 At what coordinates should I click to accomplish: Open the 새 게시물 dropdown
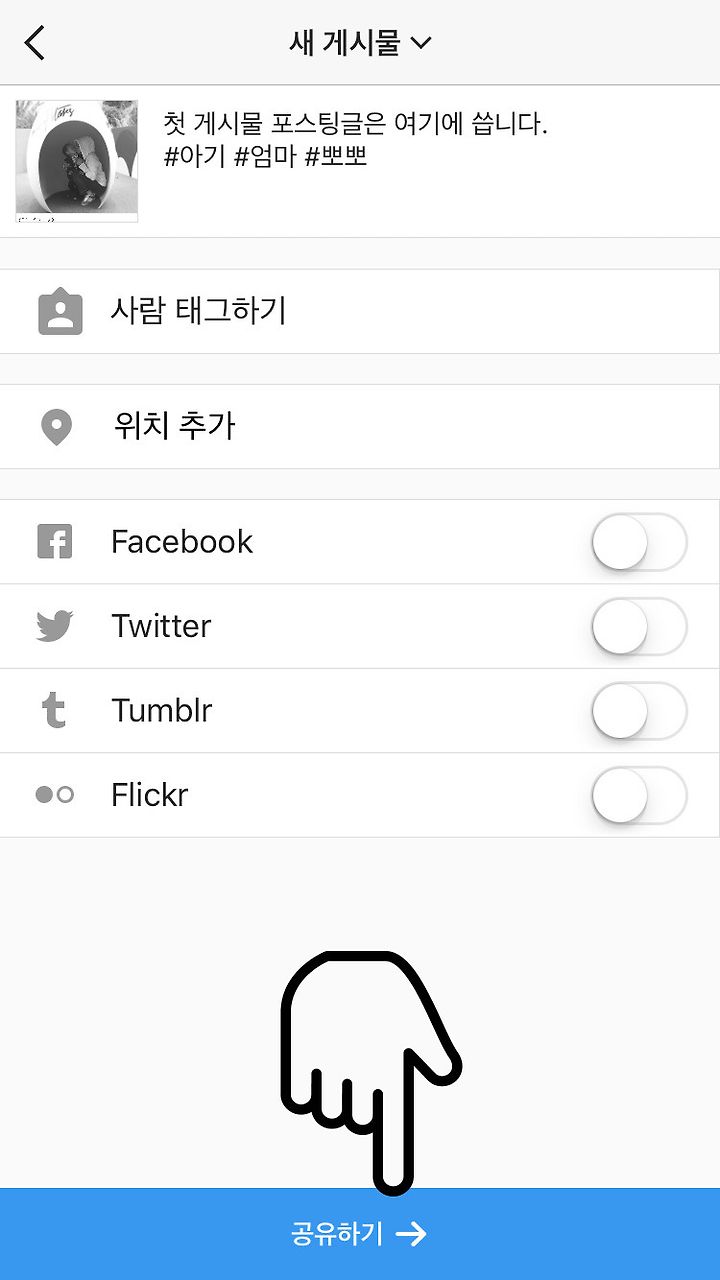point(360,43)
